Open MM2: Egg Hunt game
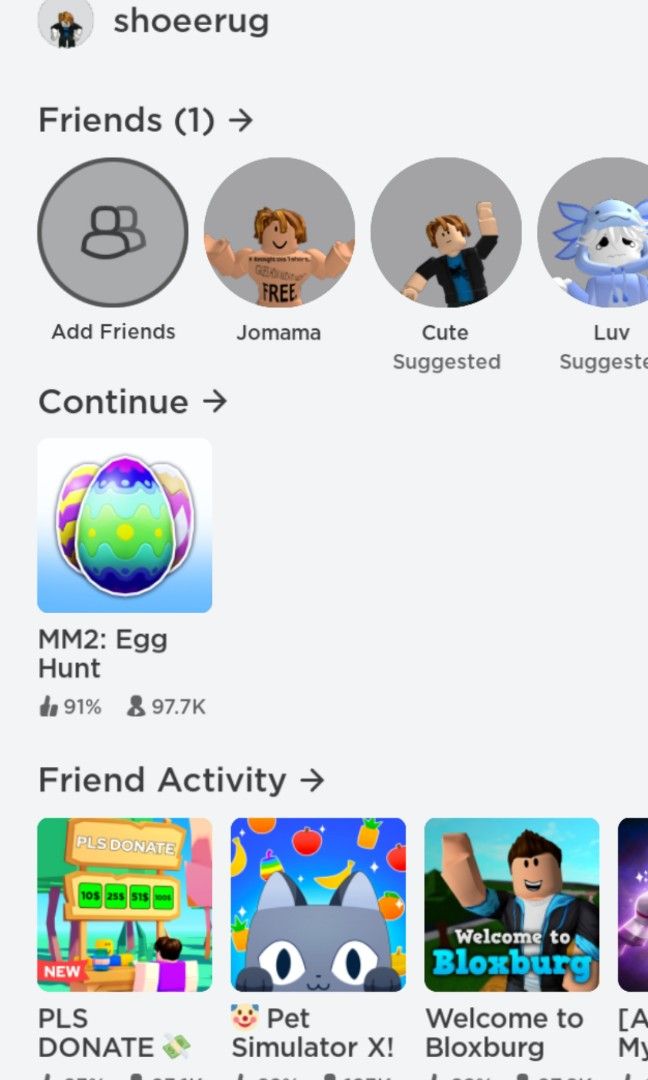 [x=125, y=525]
